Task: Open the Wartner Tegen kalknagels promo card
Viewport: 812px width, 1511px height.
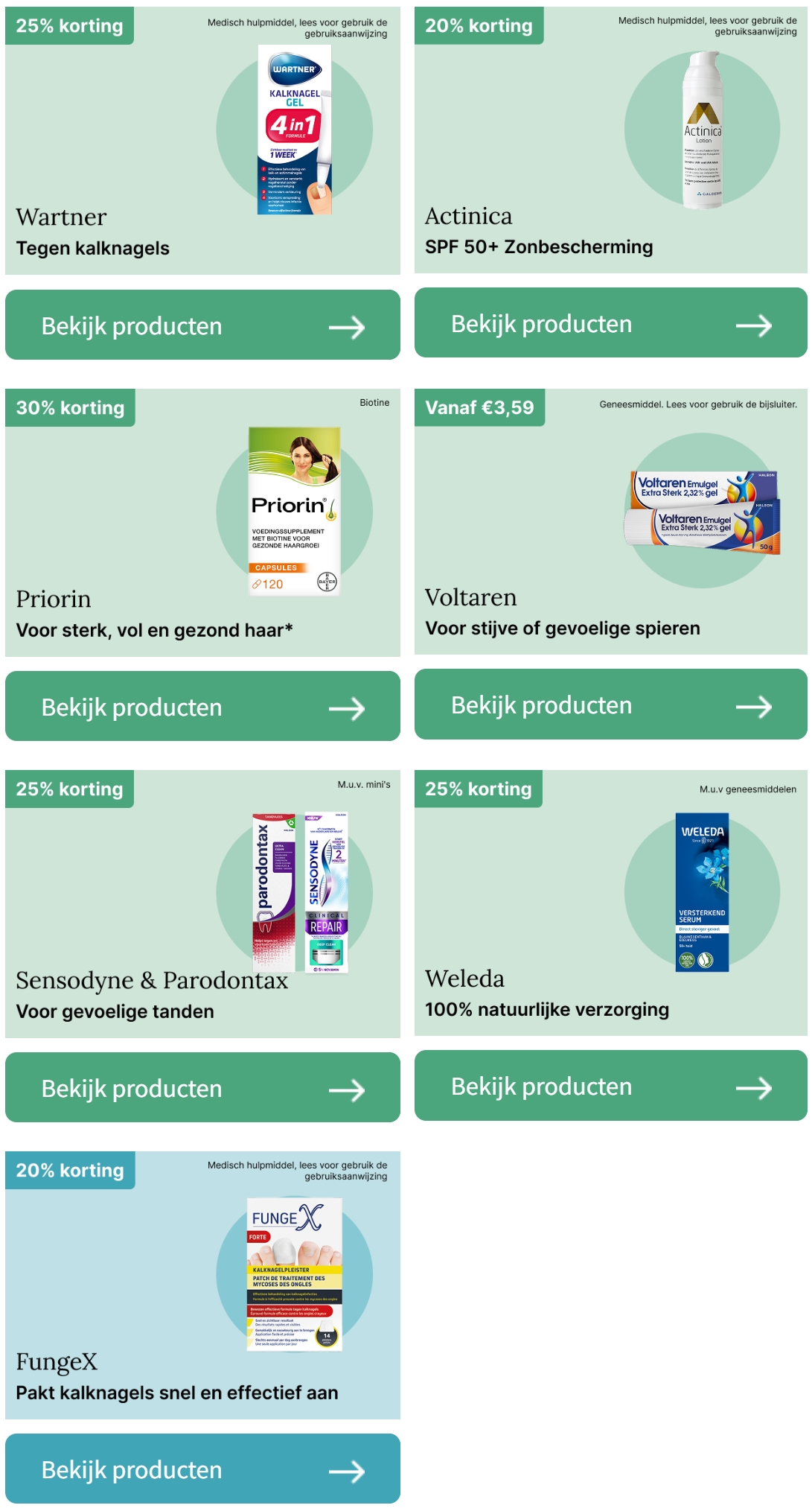Action: [x=202, y=141]
